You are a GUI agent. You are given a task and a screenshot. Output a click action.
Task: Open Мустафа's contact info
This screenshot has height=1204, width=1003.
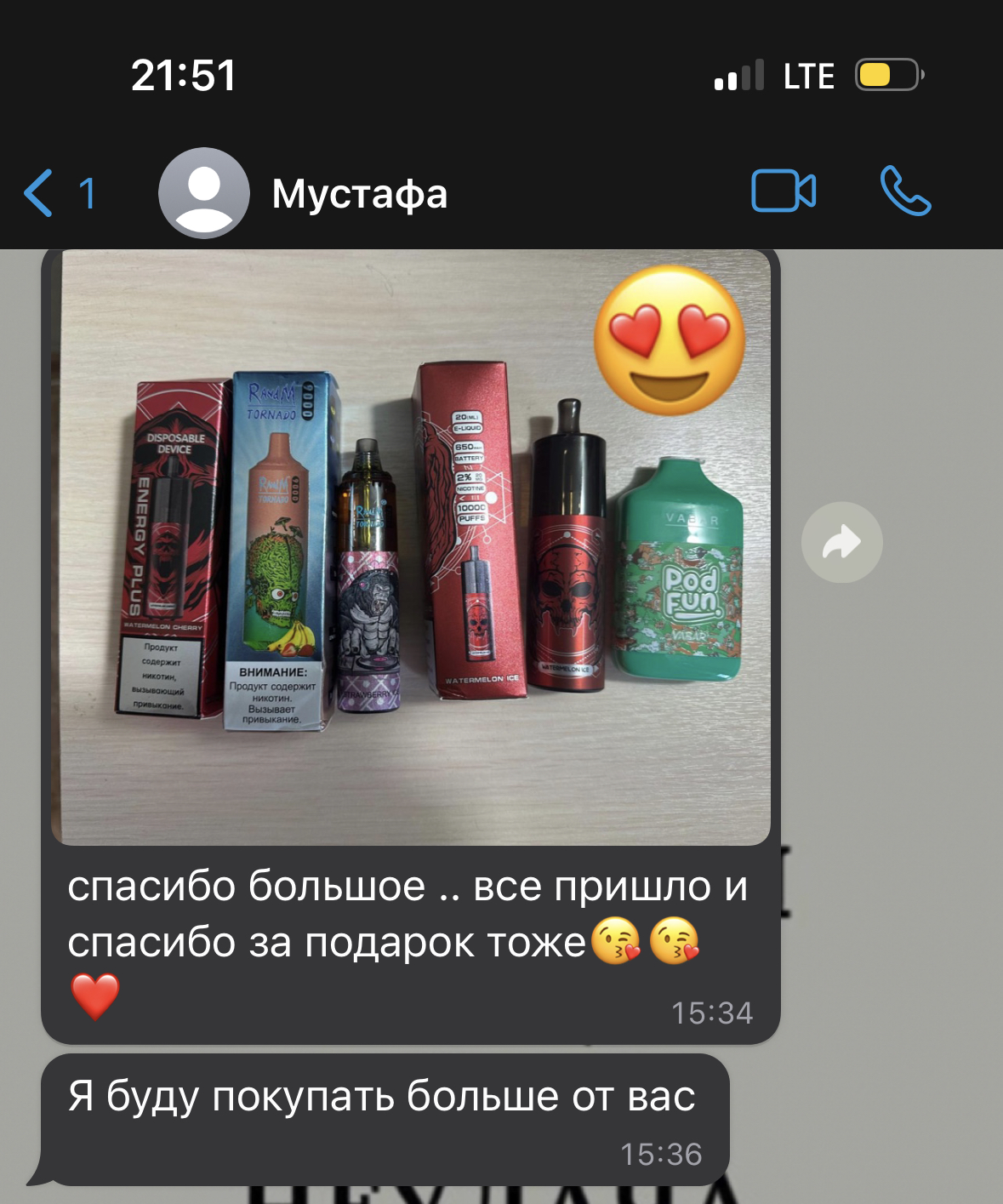pyautogui.click(x=359, y=194)
